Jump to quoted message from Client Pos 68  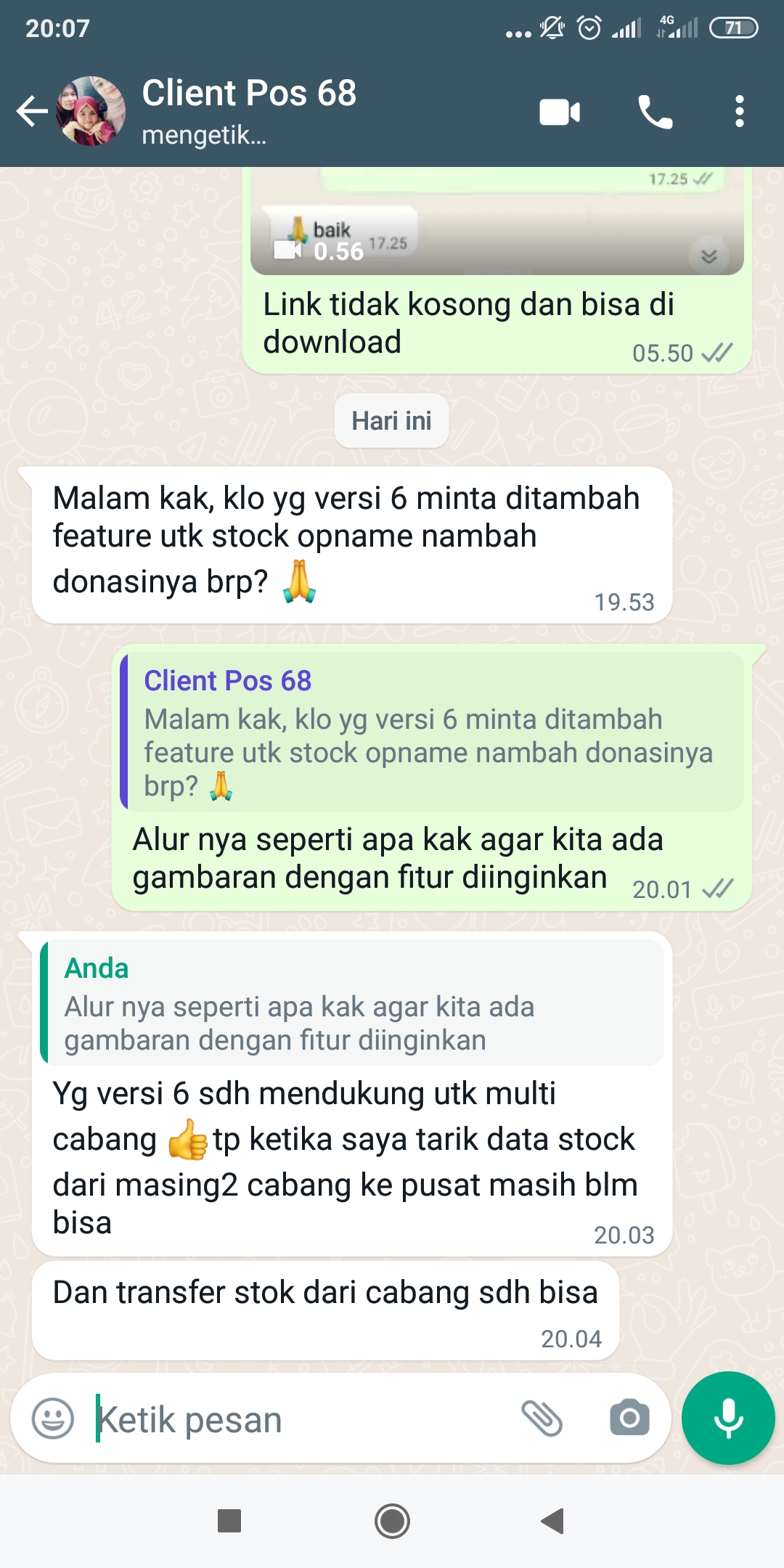[432, 731]
